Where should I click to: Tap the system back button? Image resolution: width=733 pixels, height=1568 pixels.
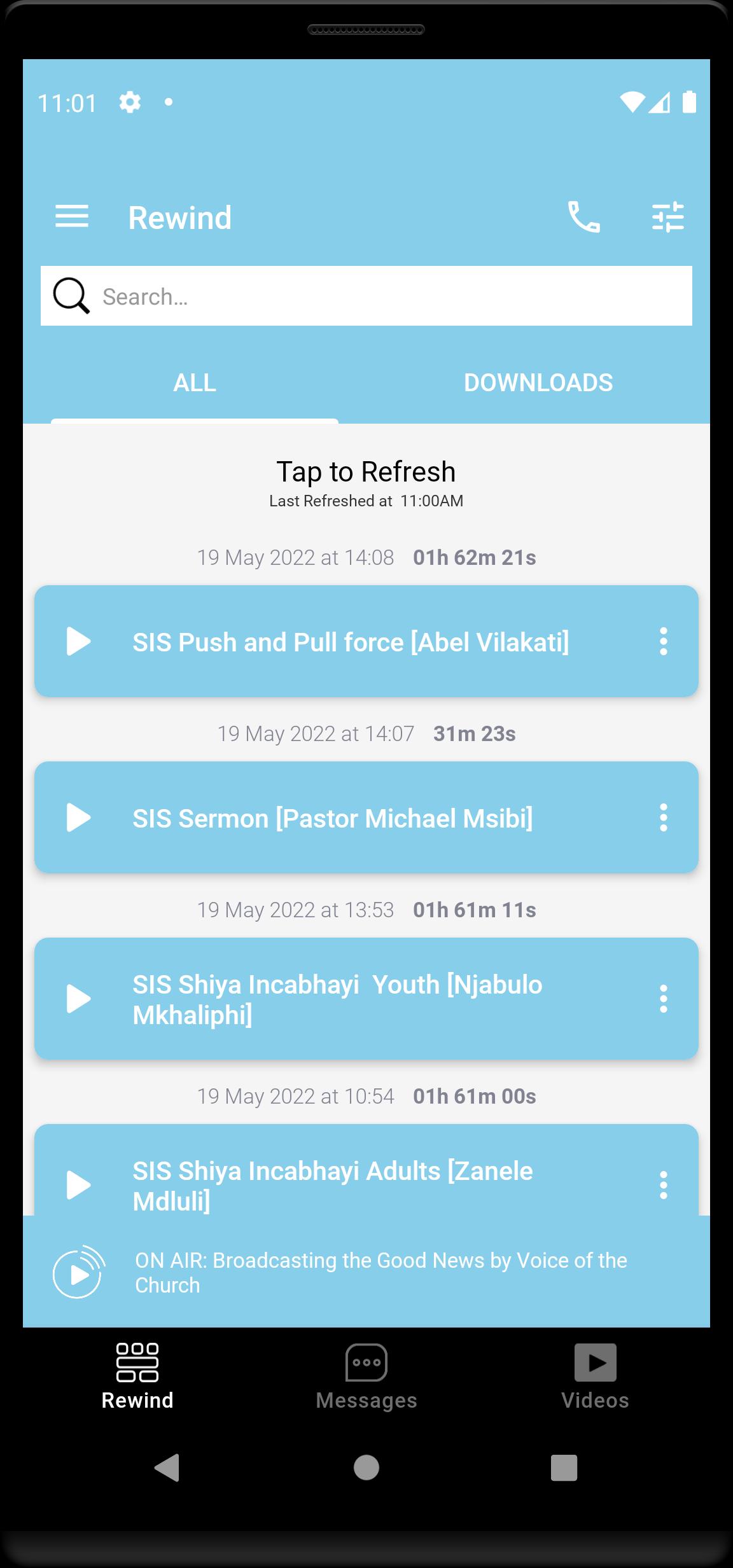click(x=168, y=1467)
